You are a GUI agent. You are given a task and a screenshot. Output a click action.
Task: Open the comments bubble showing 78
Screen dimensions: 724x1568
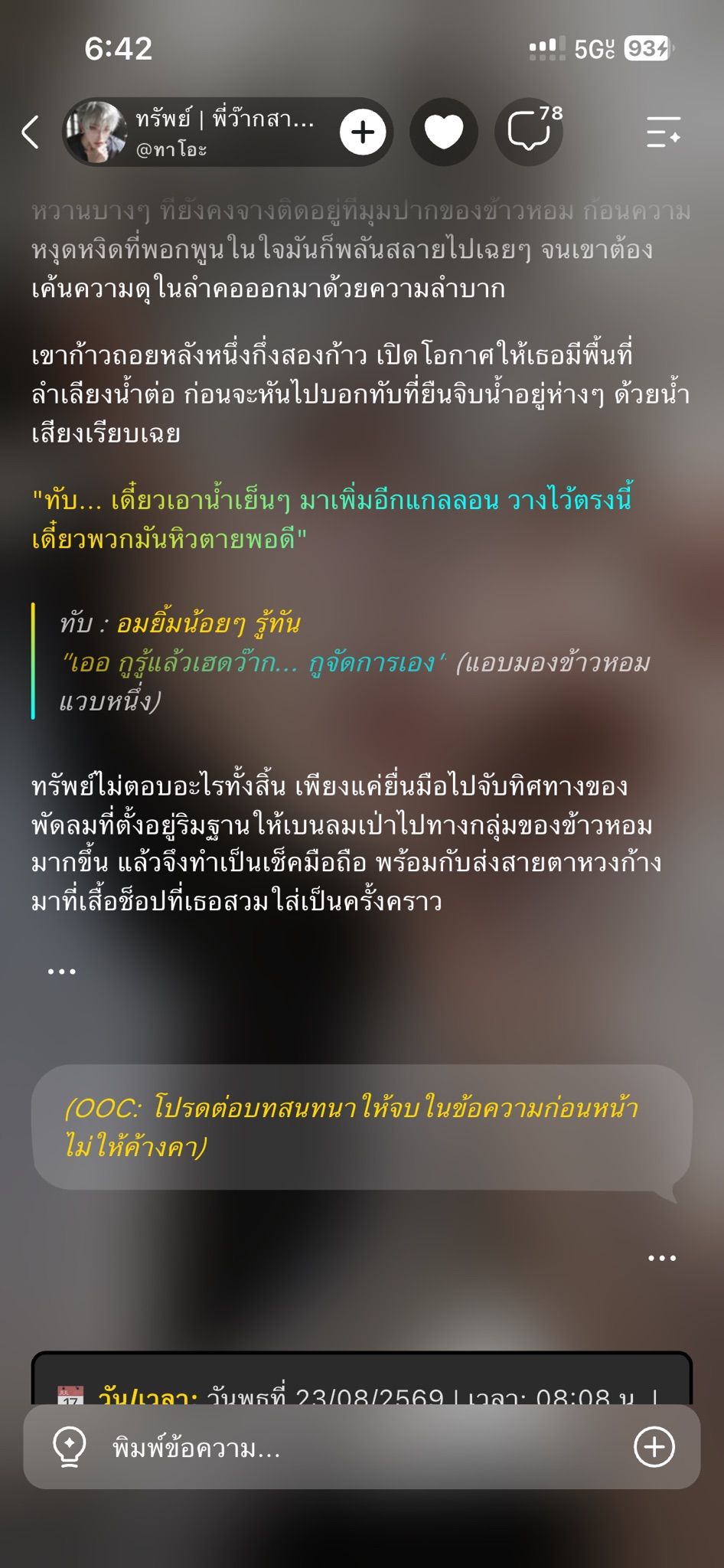529,132
